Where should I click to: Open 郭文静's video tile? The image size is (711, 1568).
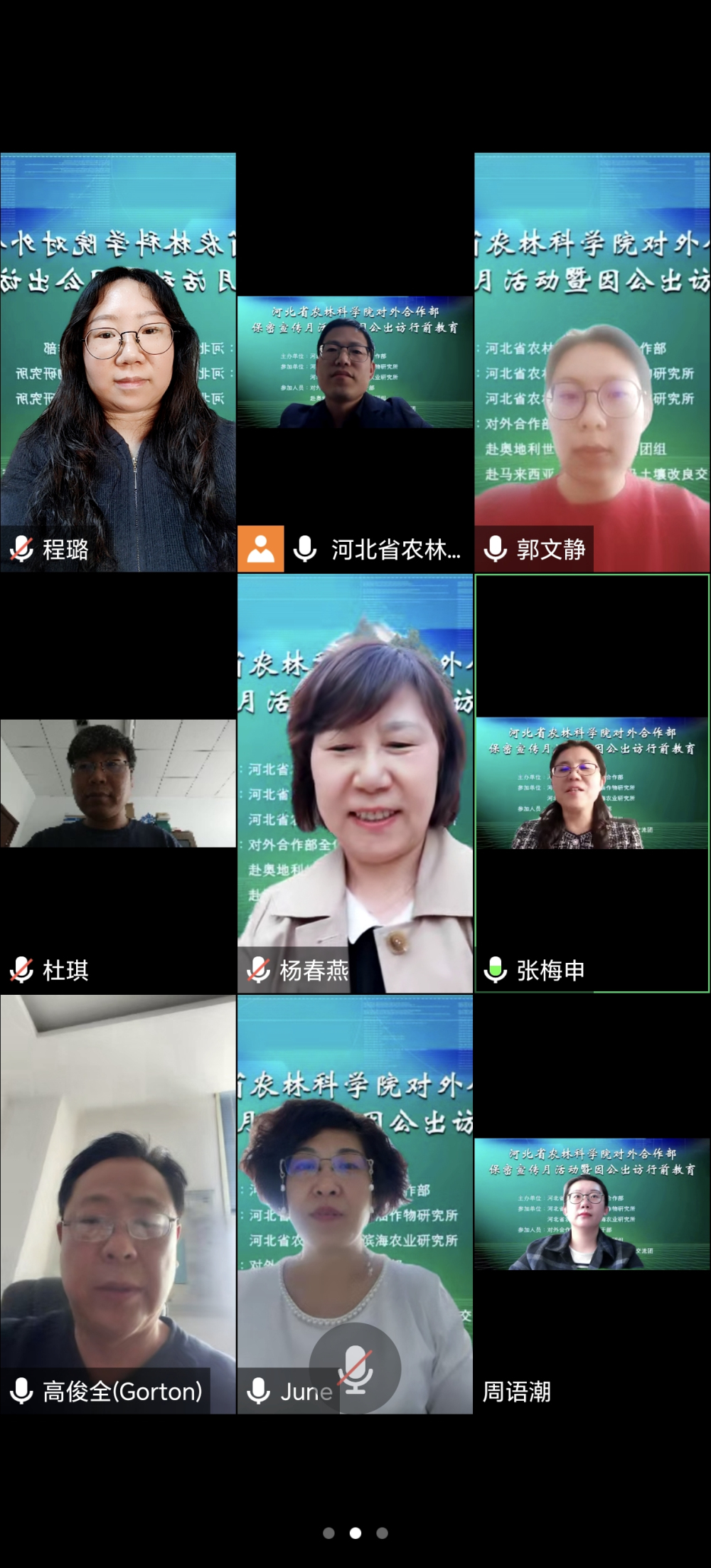click(592, 363)
